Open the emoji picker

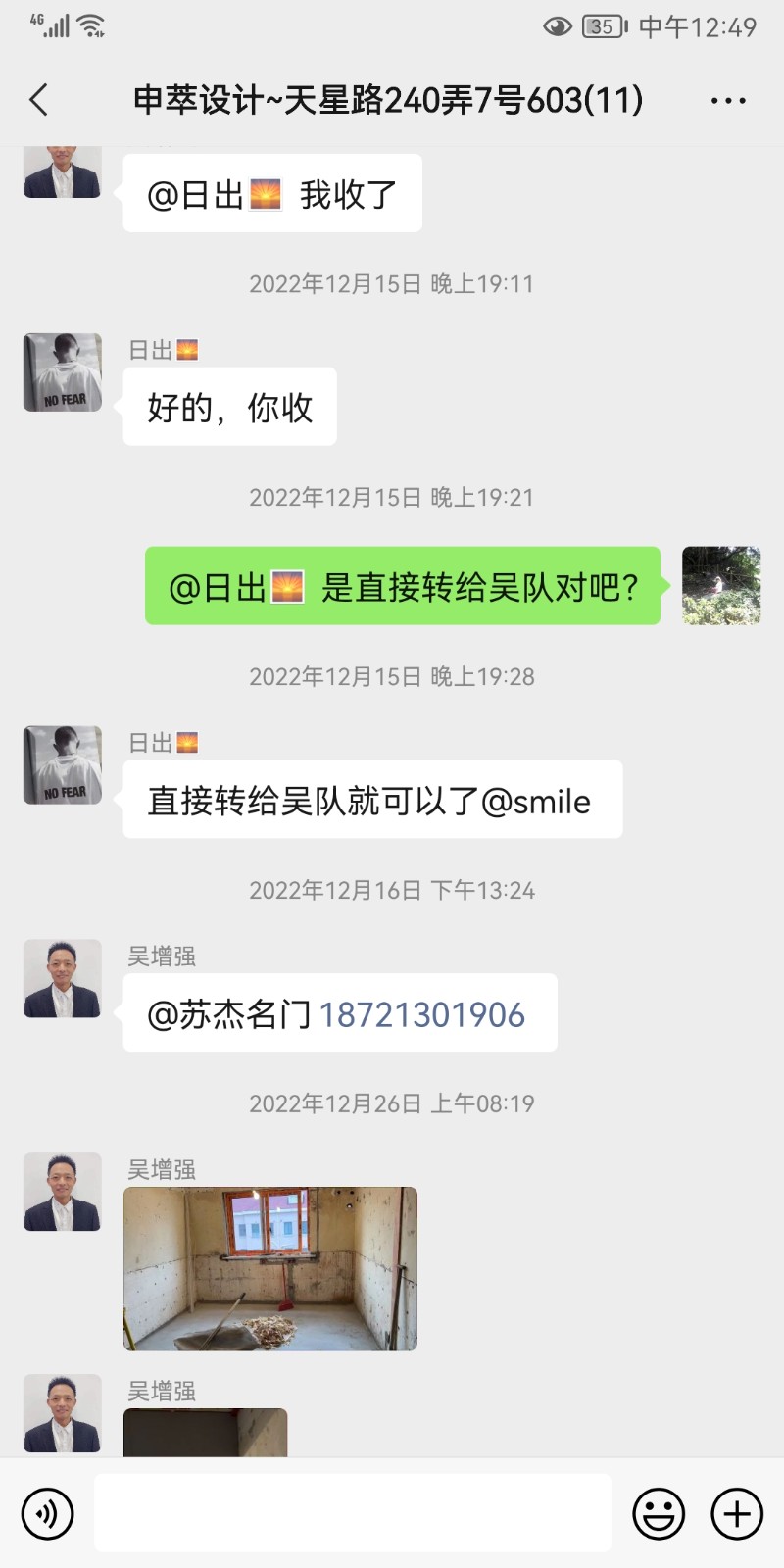click(x=659, y=1514)
